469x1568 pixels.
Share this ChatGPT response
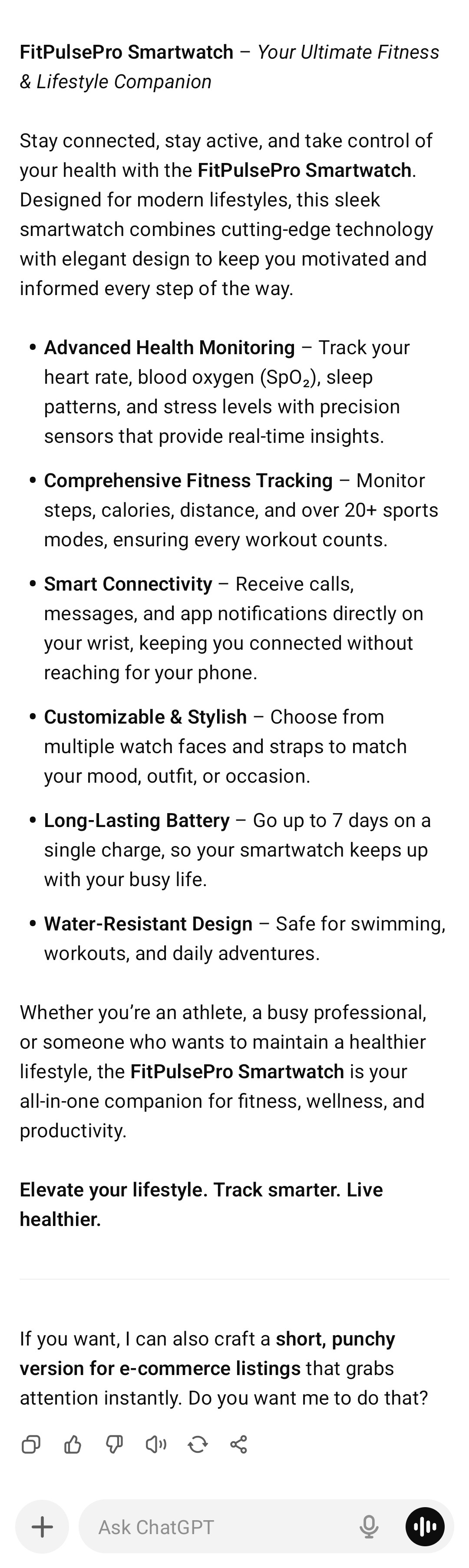(x=238, y=1445)
